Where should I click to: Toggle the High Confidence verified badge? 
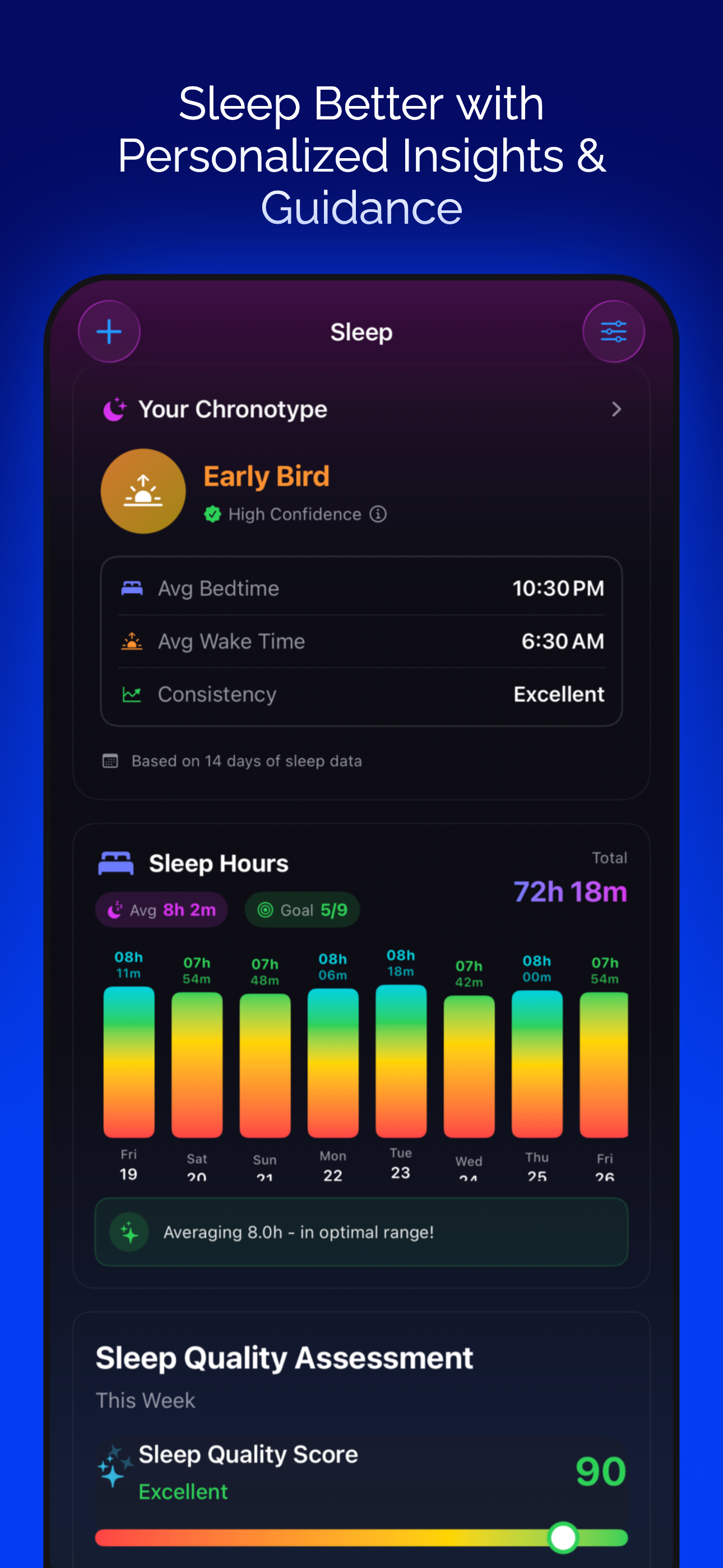pyautogui.click(x=212, y=514)
